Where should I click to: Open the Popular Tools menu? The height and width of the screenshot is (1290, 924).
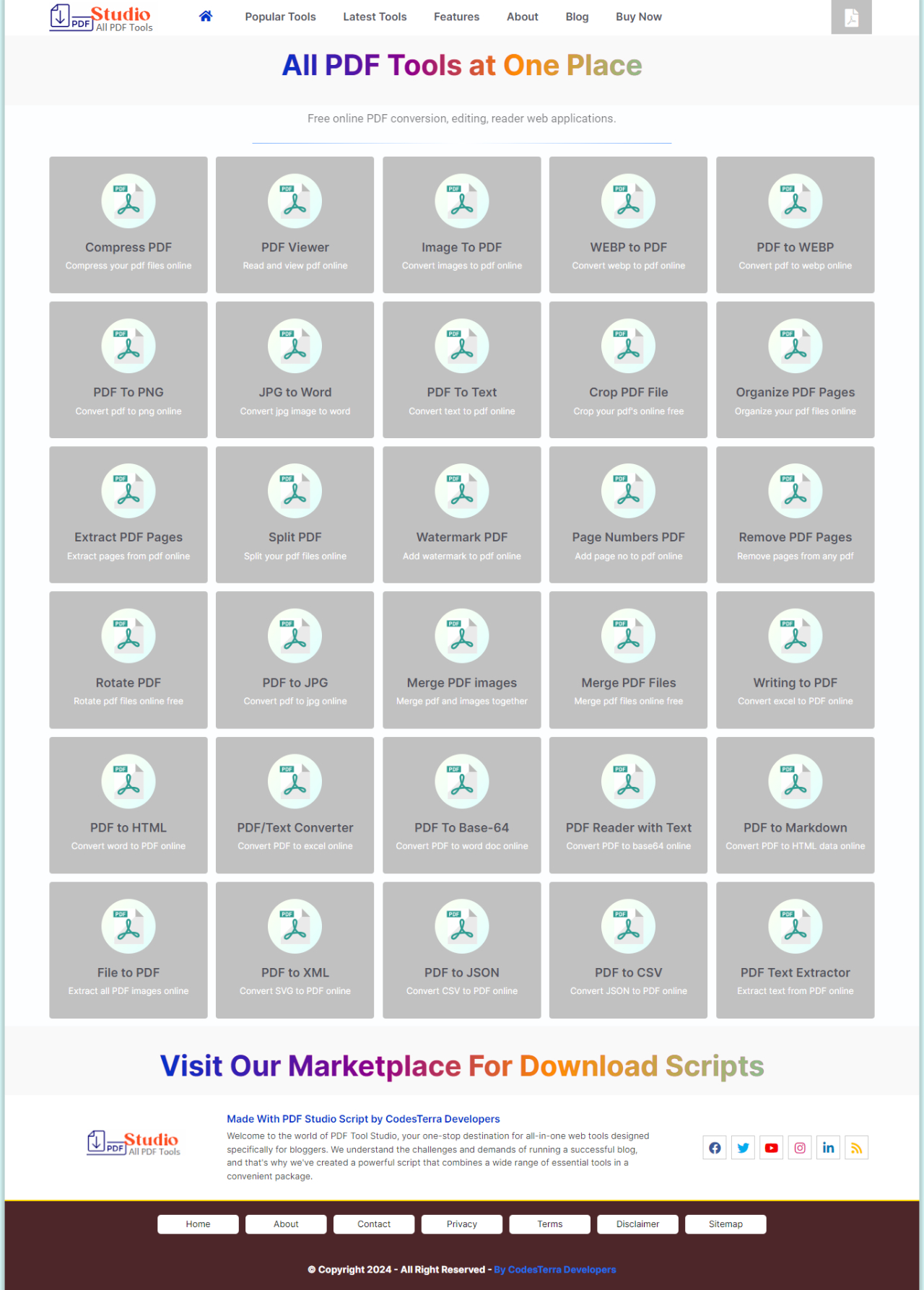coord(280,17)
